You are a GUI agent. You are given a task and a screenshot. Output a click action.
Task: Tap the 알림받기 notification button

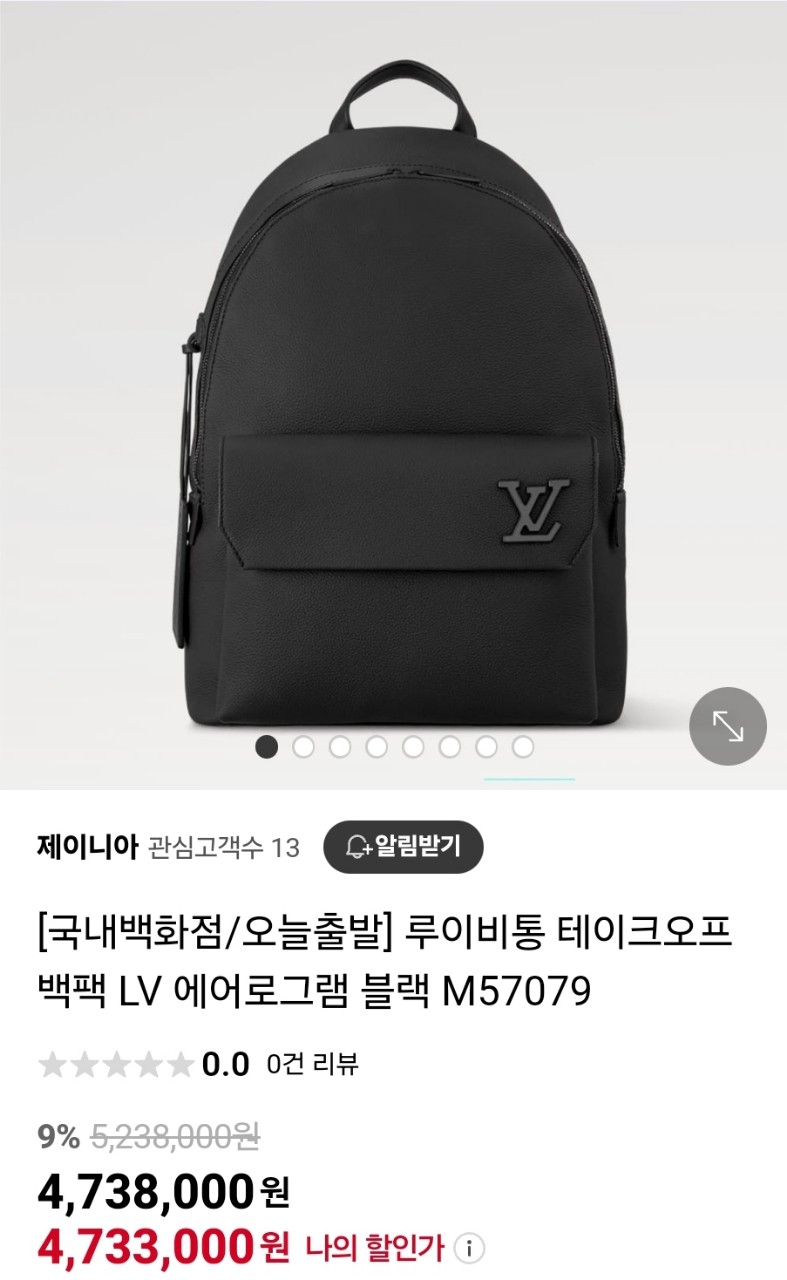coord(403,847)
